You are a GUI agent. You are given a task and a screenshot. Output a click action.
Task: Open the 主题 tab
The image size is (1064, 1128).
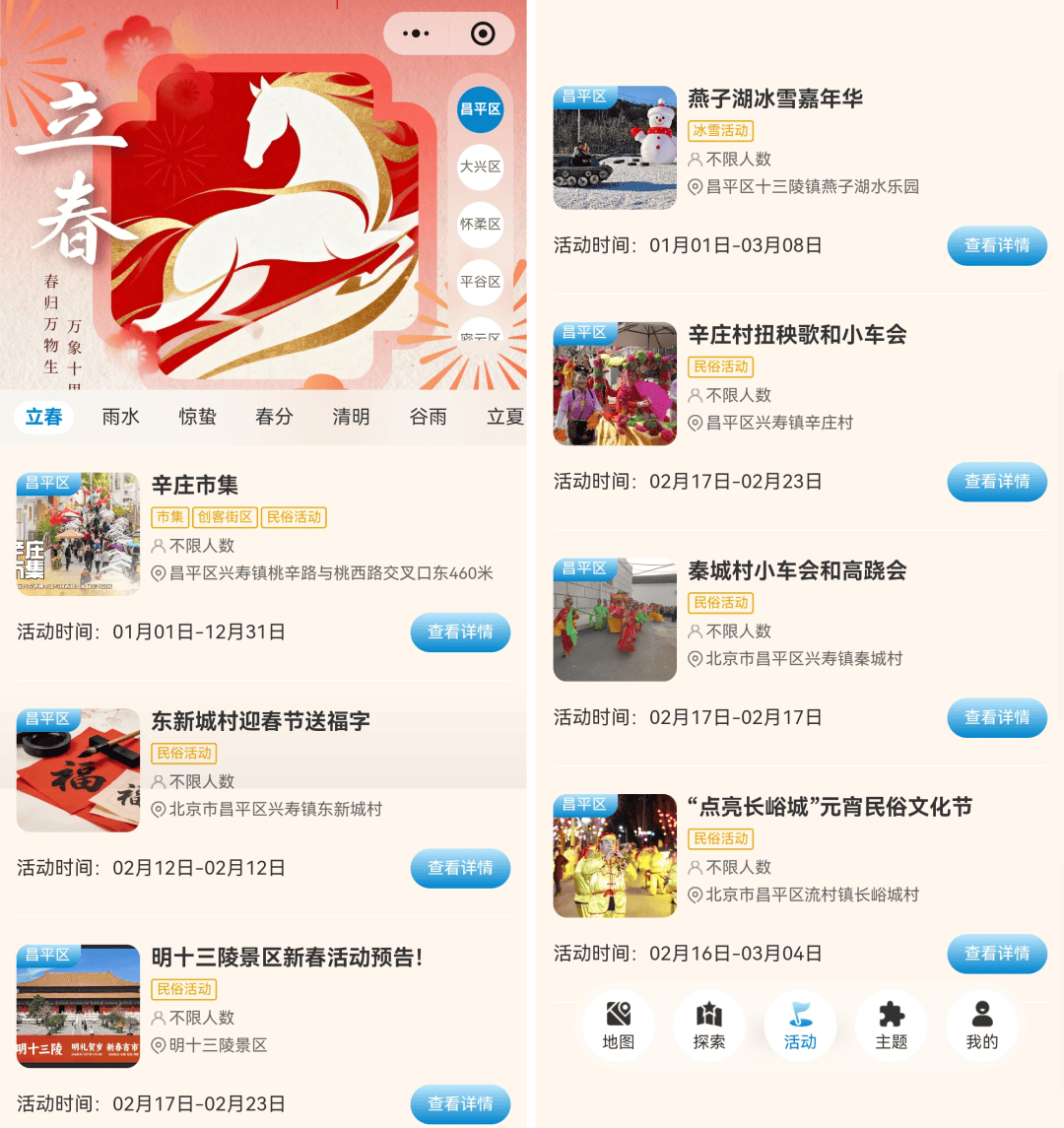pos(891,1027)
